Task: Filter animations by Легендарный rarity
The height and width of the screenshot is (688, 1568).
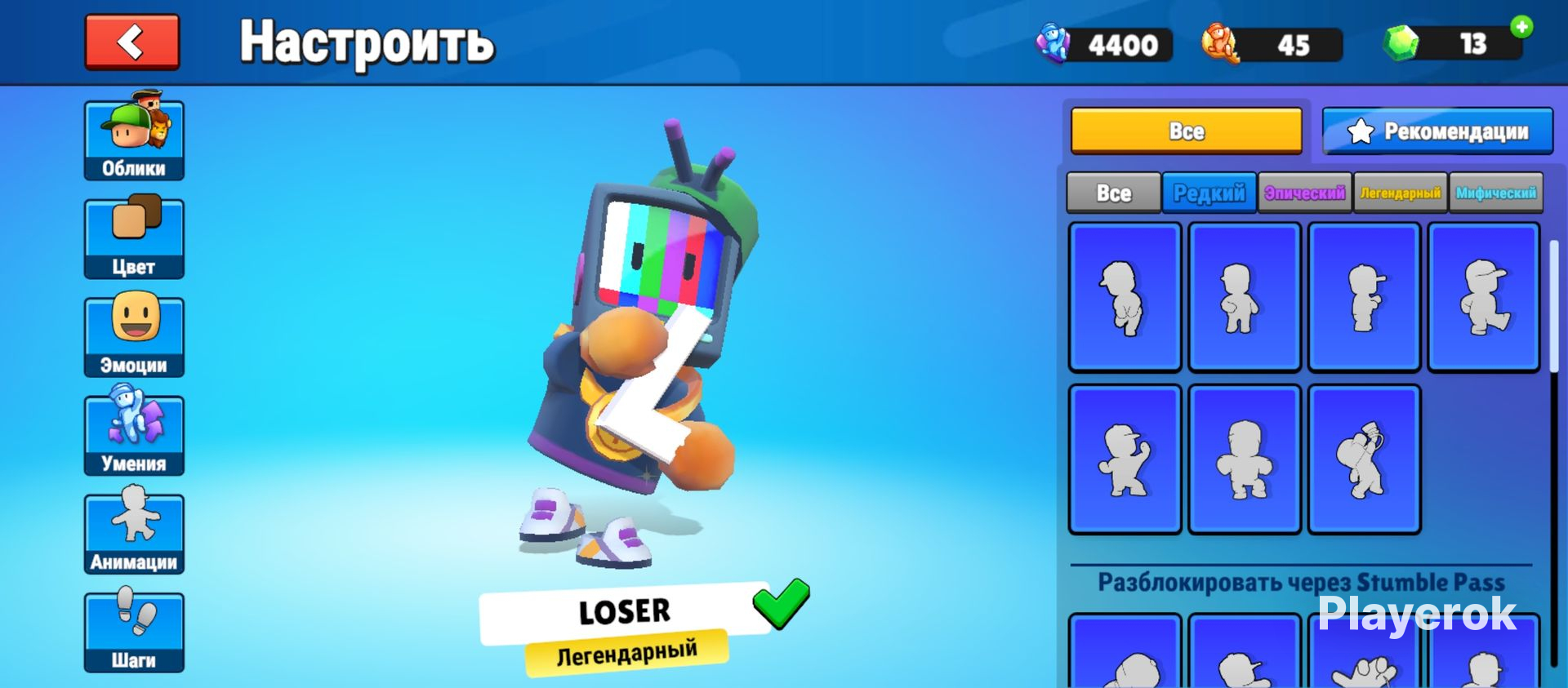Action: 1400,193
